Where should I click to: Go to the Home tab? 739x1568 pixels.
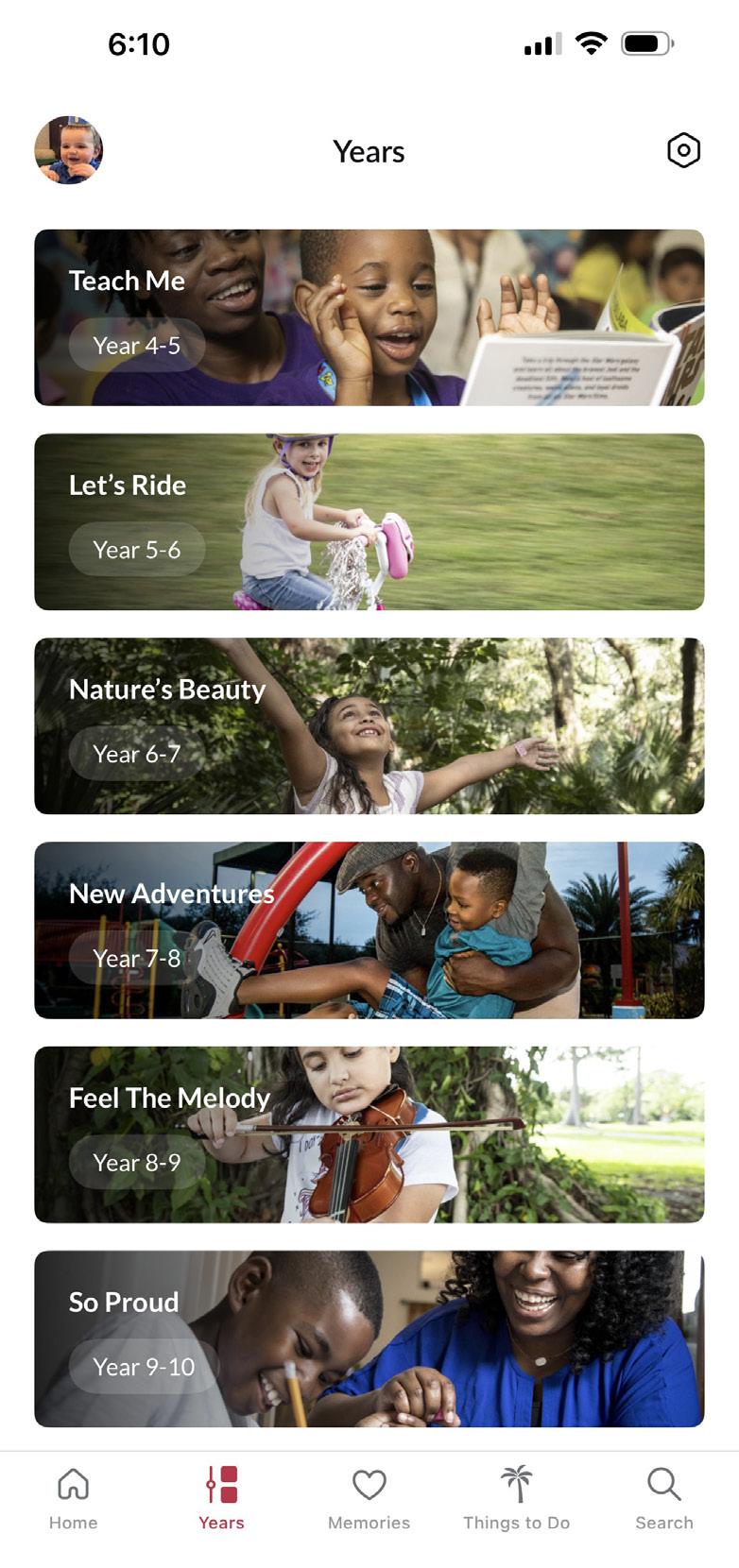tap(73, 1497)
